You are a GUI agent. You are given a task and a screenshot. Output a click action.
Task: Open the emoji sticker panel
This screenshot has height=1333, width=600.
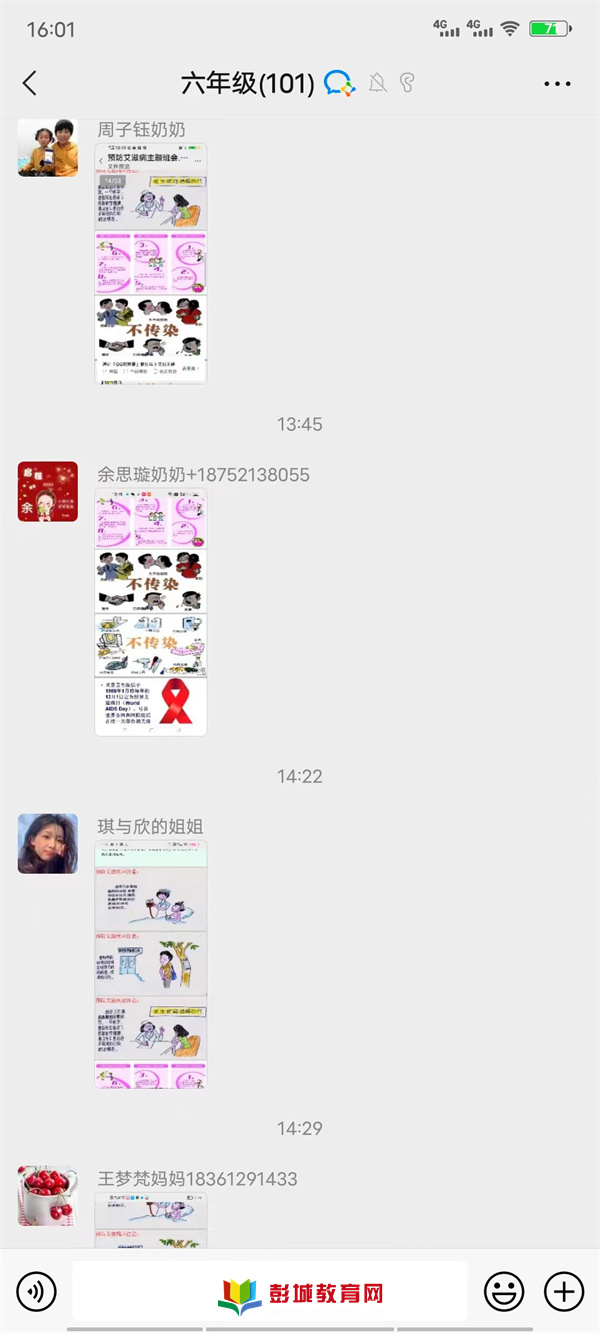(x=504, y=1292)
